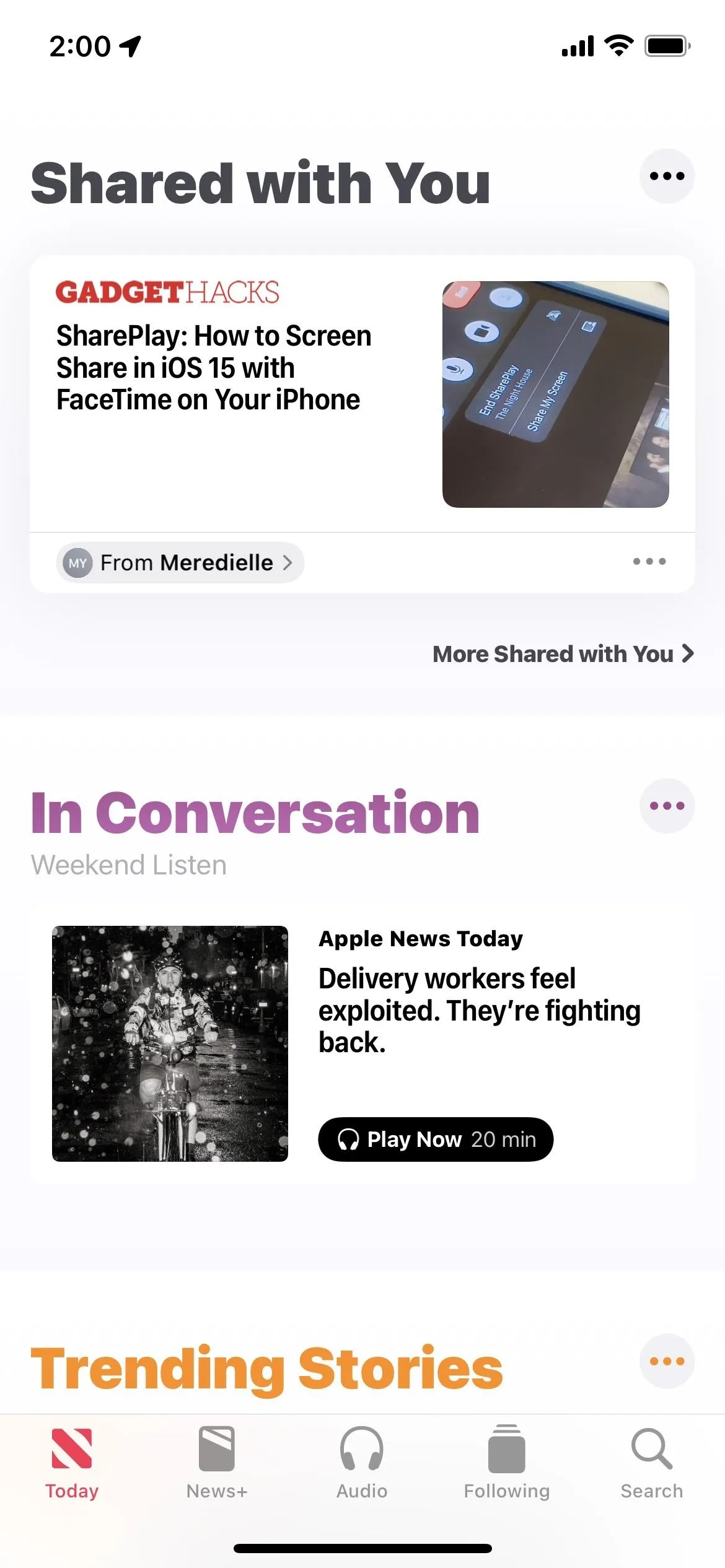The width and height of the screenshot is (725, 1568).
Task: Tap the From Meredielle sender chip
Action: 180,562
